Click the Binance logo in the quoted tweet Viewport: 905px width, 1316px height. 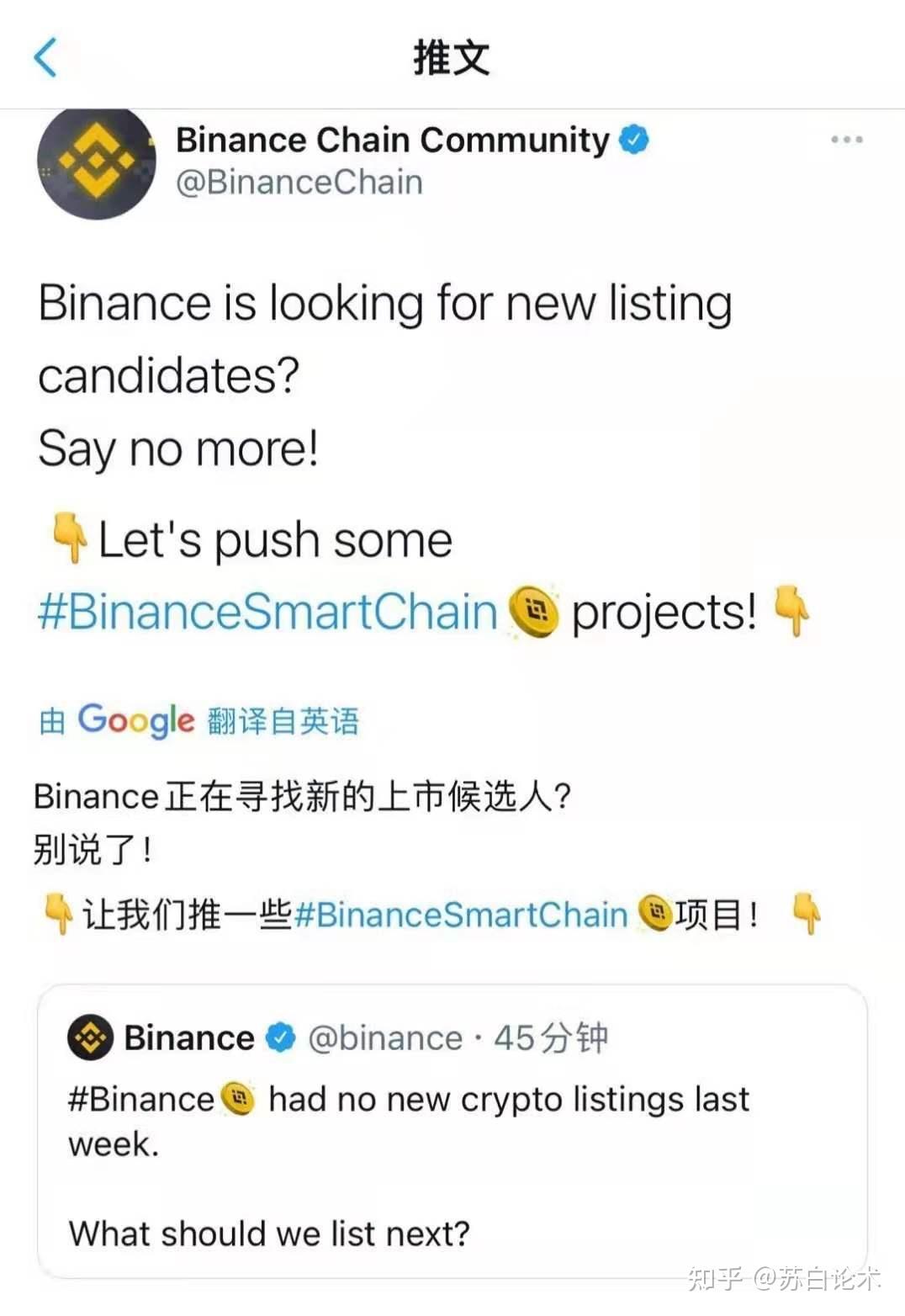89,1037
